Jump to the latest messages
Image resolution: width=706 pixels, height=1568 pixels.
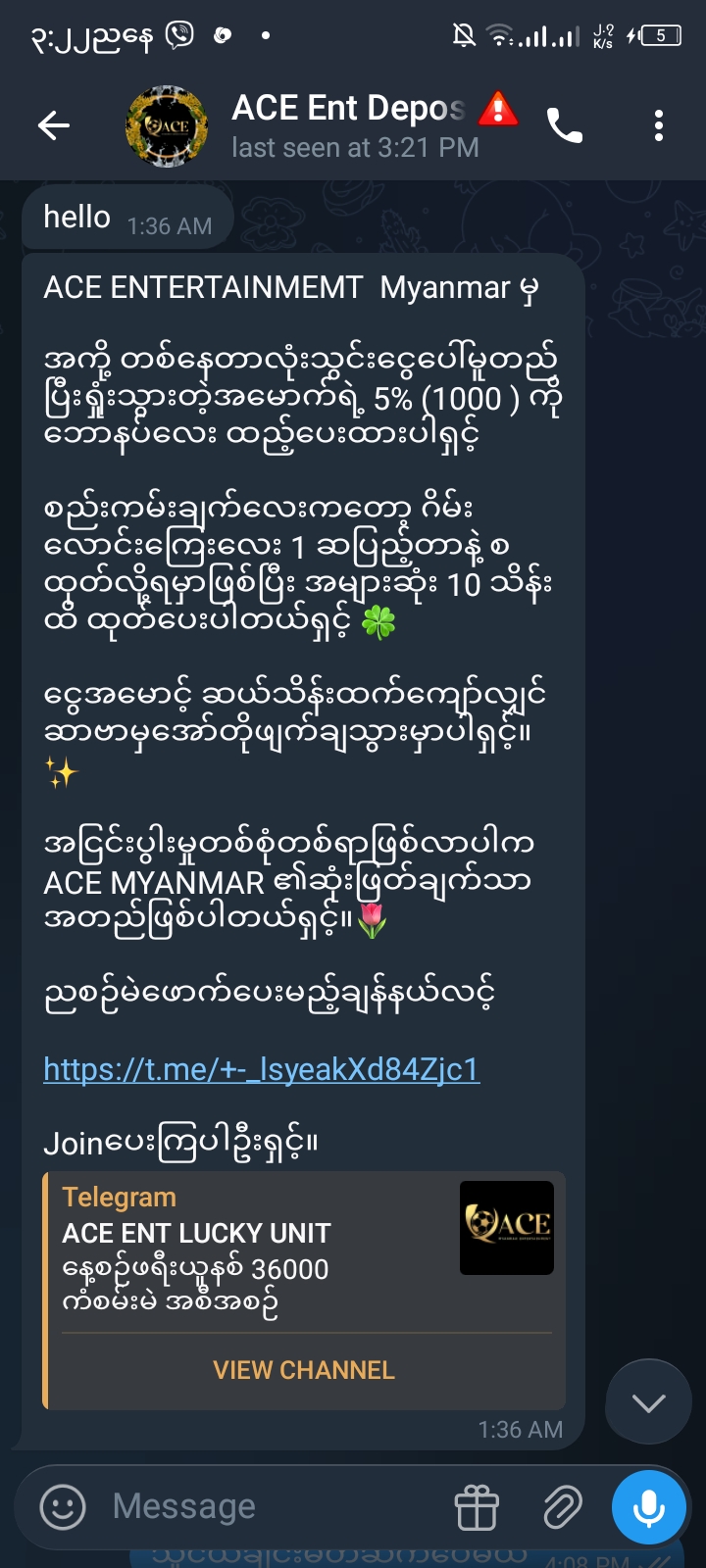coord(648,1403)
